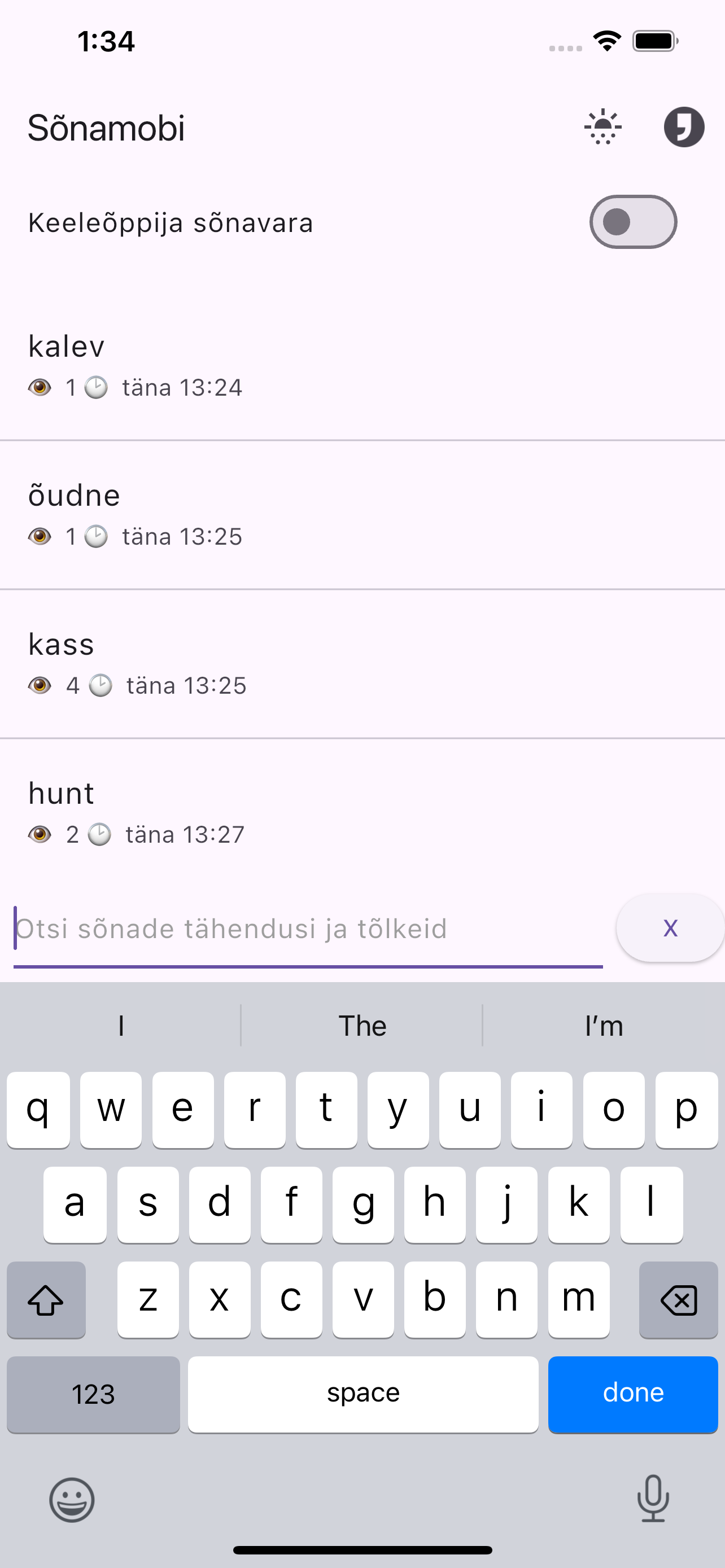This screenshot has width=725, height=1568.
Task: Select the suggestion "The"
Action: tap(362, 1025)
